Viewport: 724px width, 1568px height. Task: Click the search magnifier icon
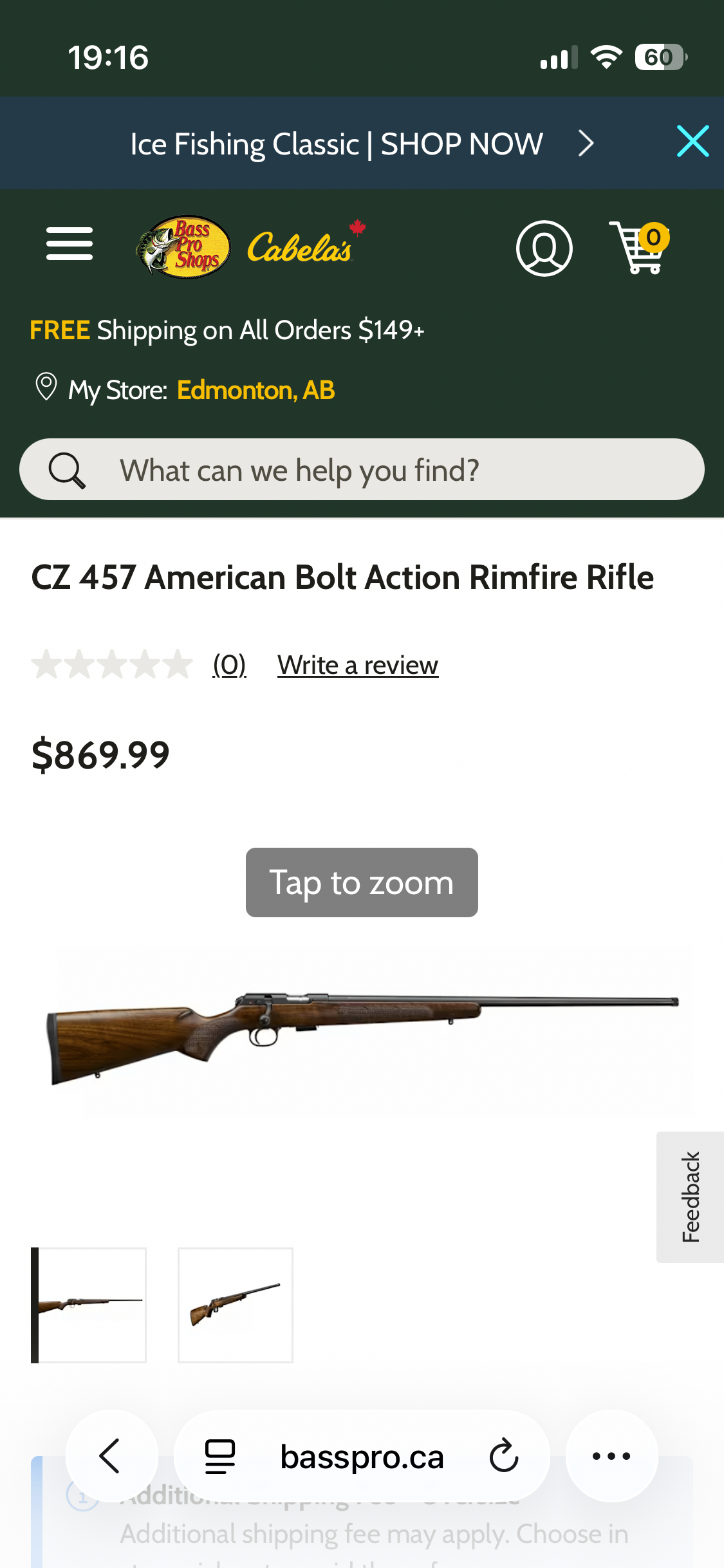coord(66,469)
